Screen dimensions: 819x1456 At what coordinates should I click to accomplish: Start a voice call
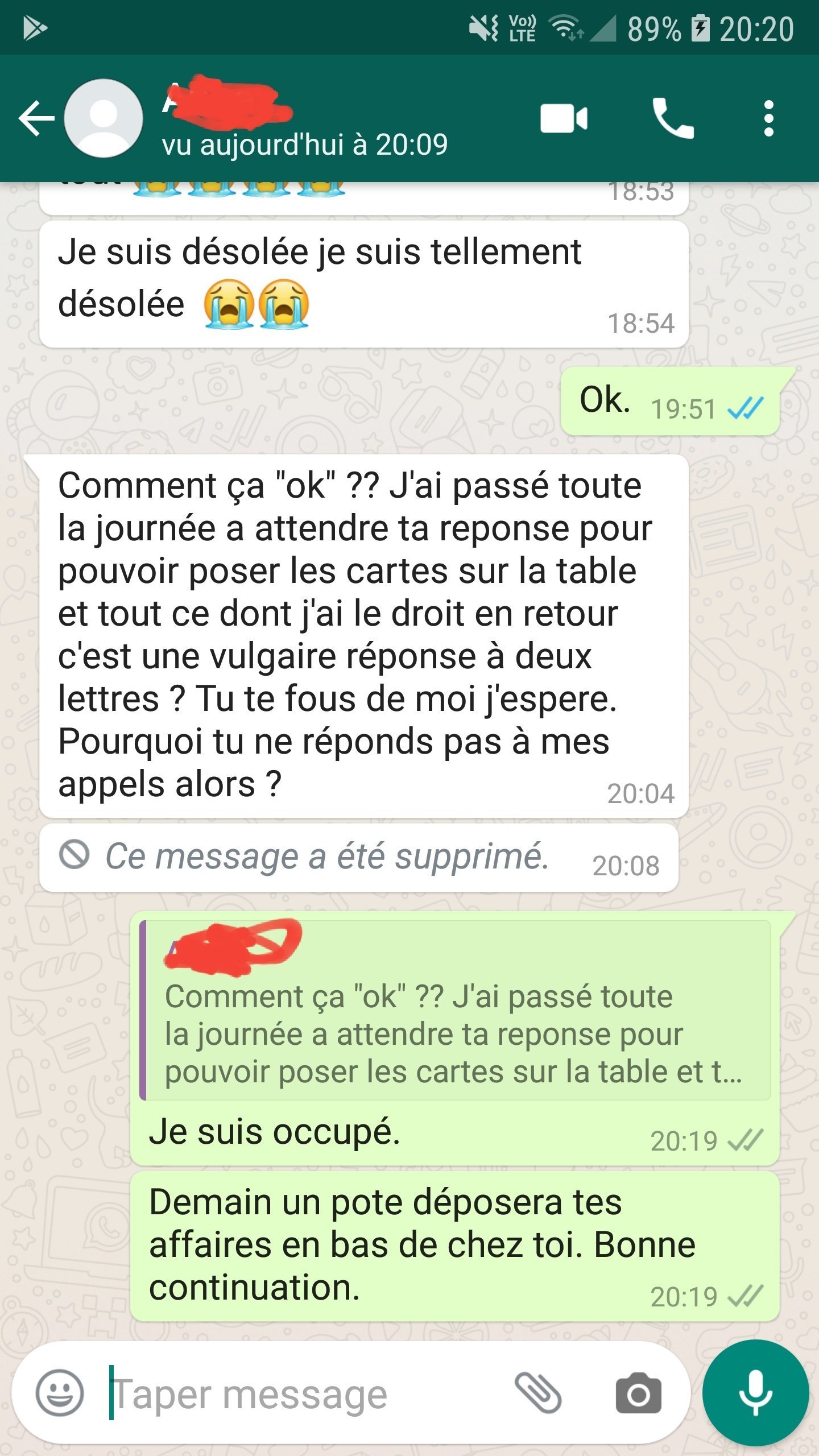pyautogui.click(x=673, y=118)
